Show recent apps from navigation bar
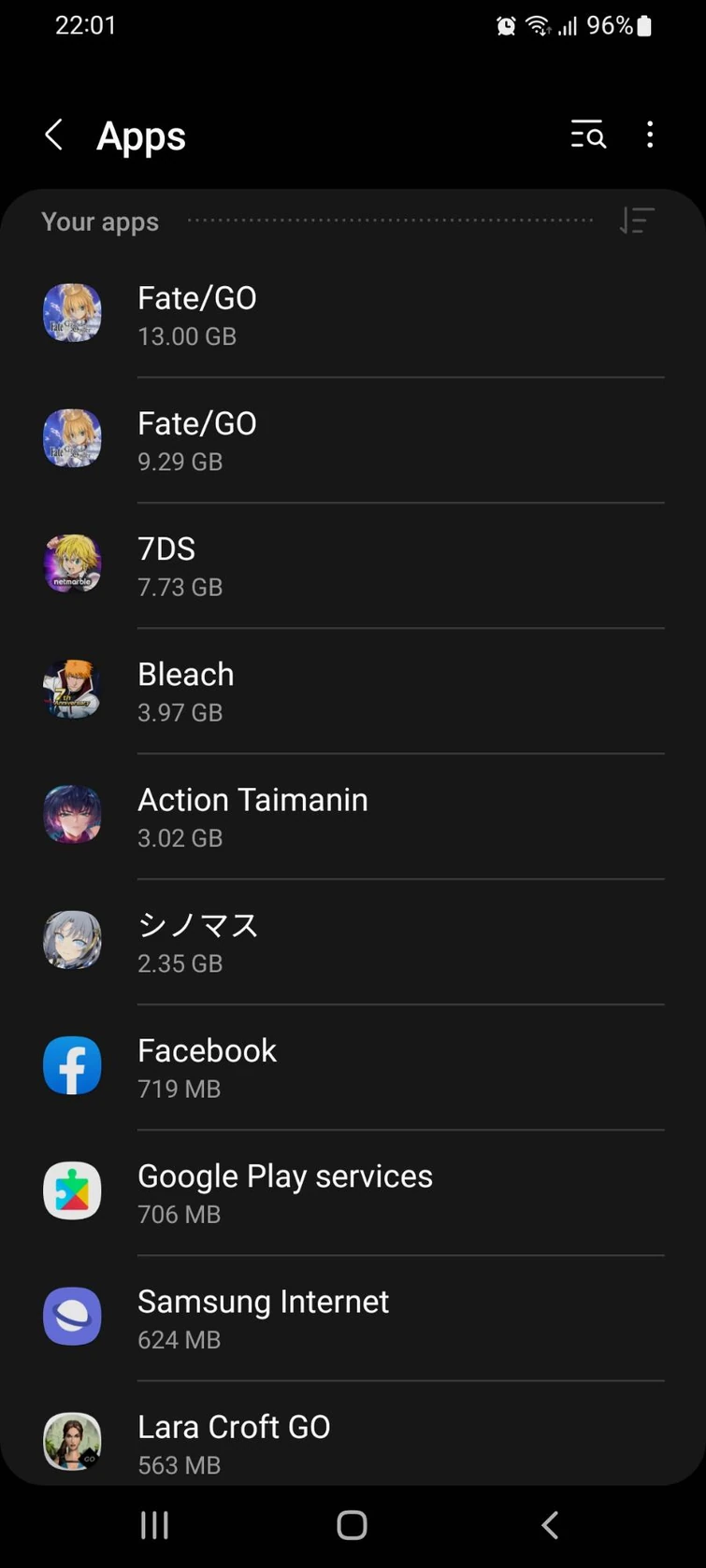Screen dimensions: 706x1568 (154, 1525)
